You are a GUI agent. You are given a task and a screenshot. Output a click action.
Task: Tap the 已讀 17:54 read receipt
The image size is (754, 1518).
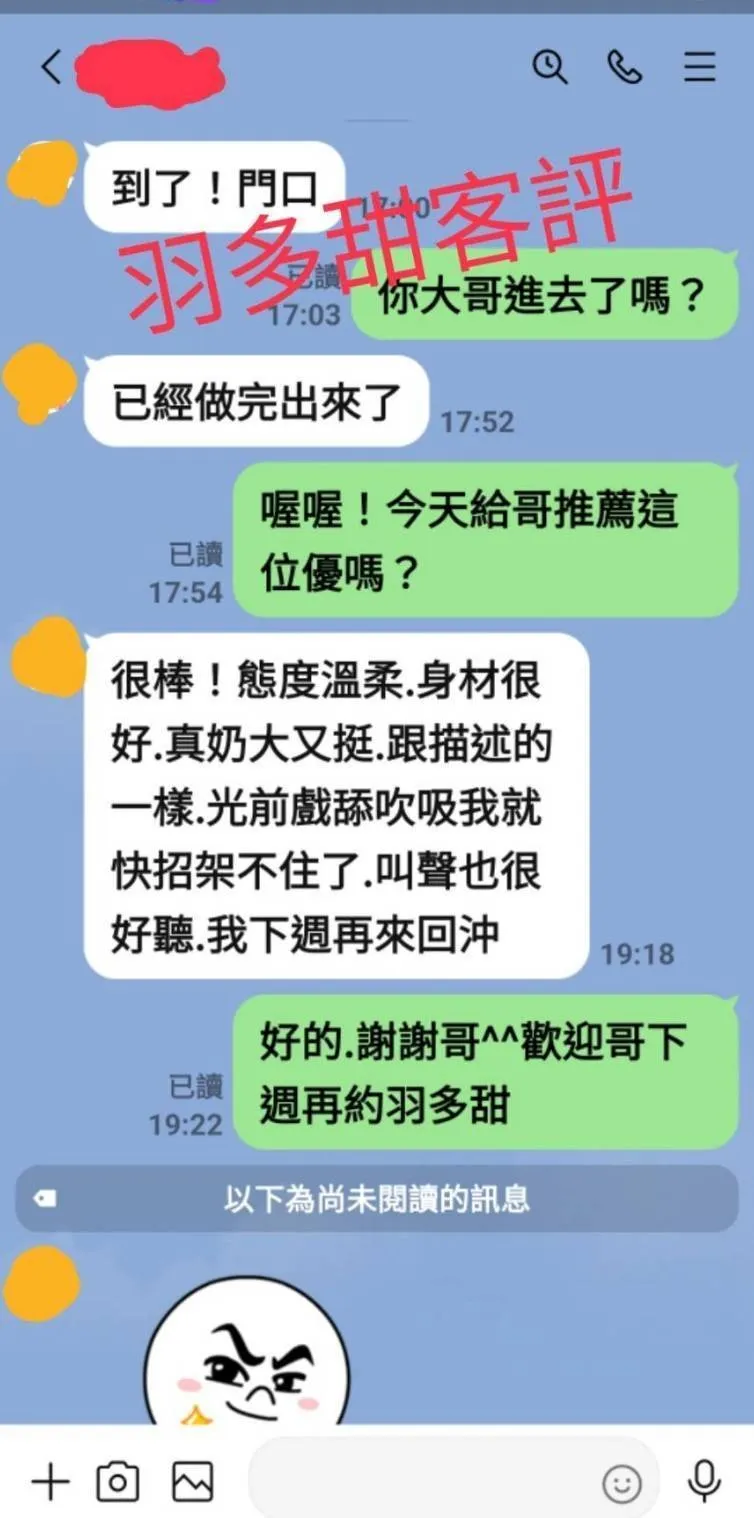point(195,568)
